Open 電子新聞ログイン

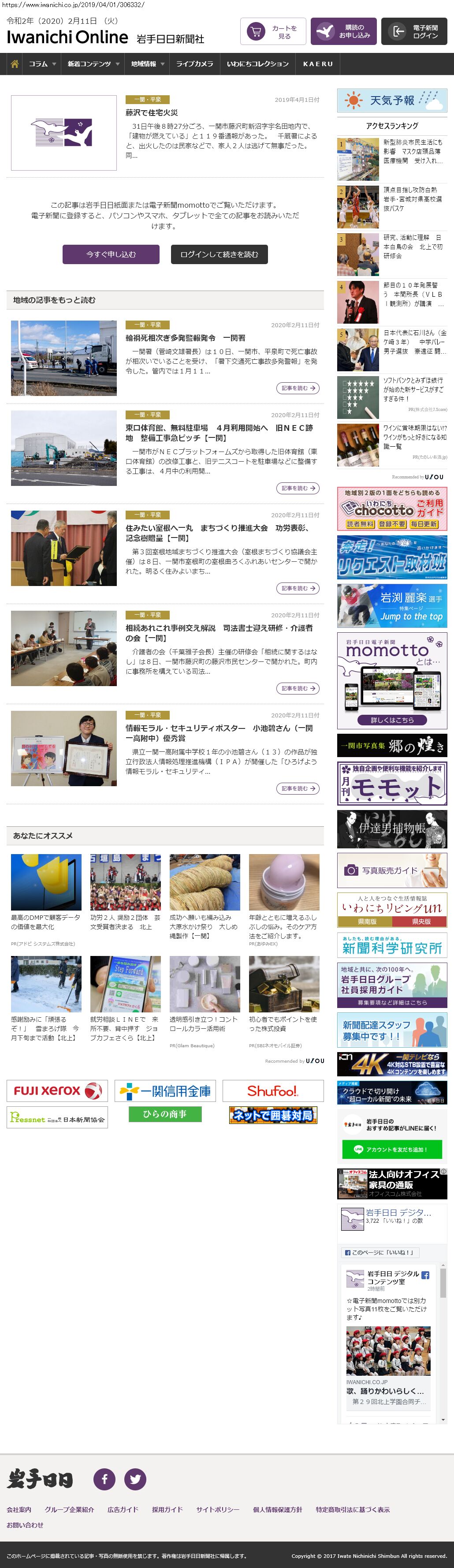(414, 32)
